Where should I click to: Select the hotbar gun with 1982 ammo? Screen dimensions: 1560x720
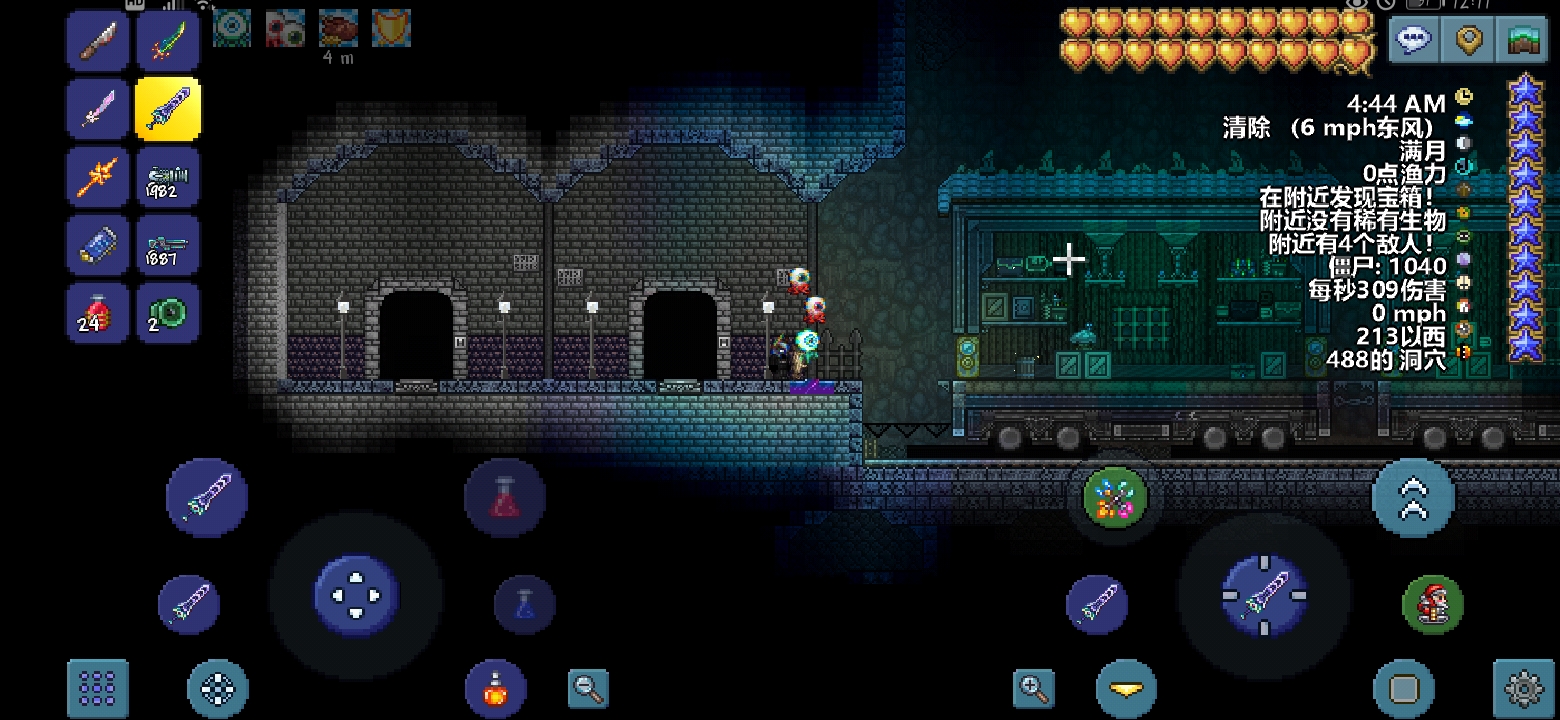[167, 178]
